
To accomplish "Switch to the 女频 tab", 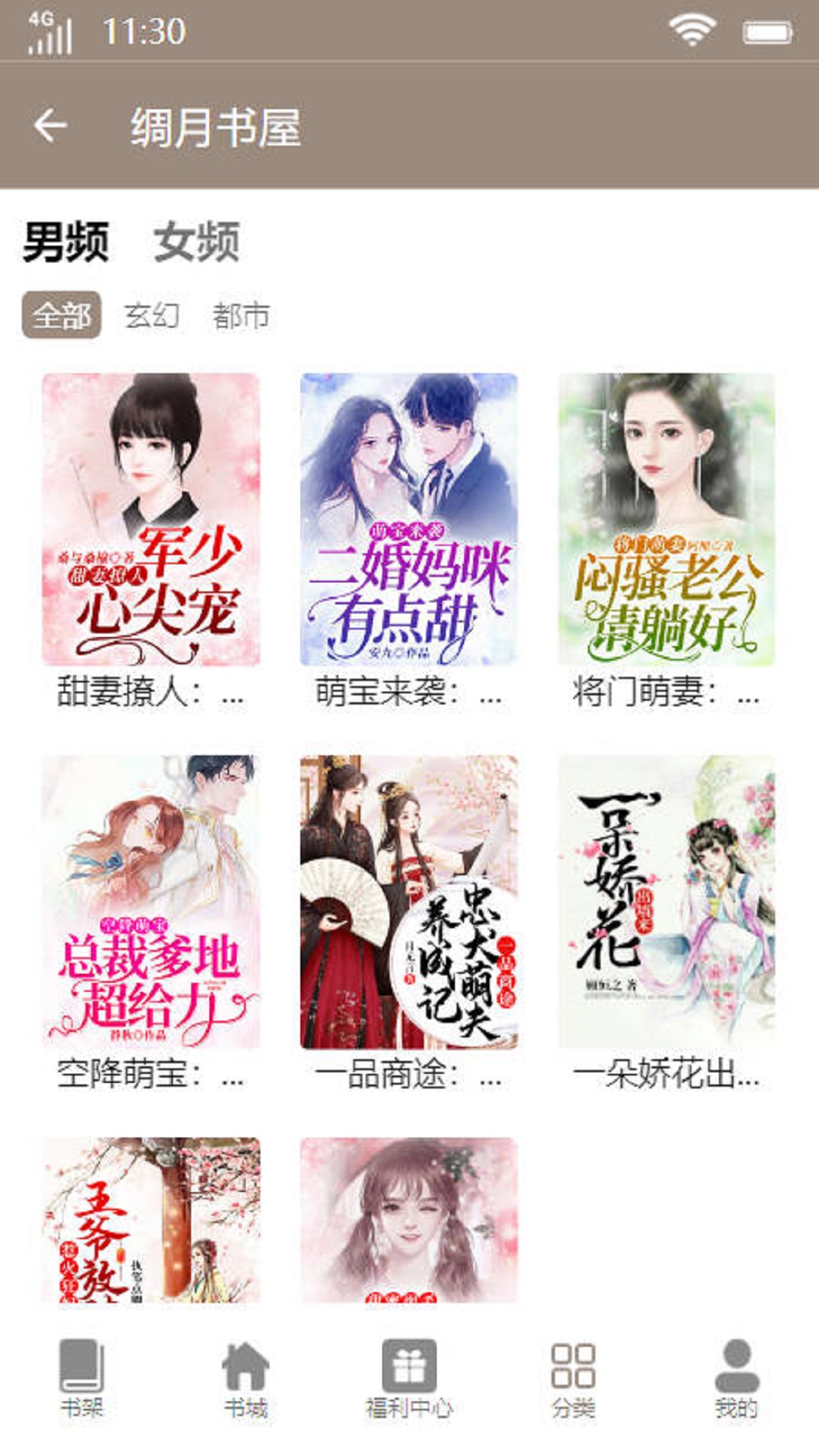I will point(197,242).
